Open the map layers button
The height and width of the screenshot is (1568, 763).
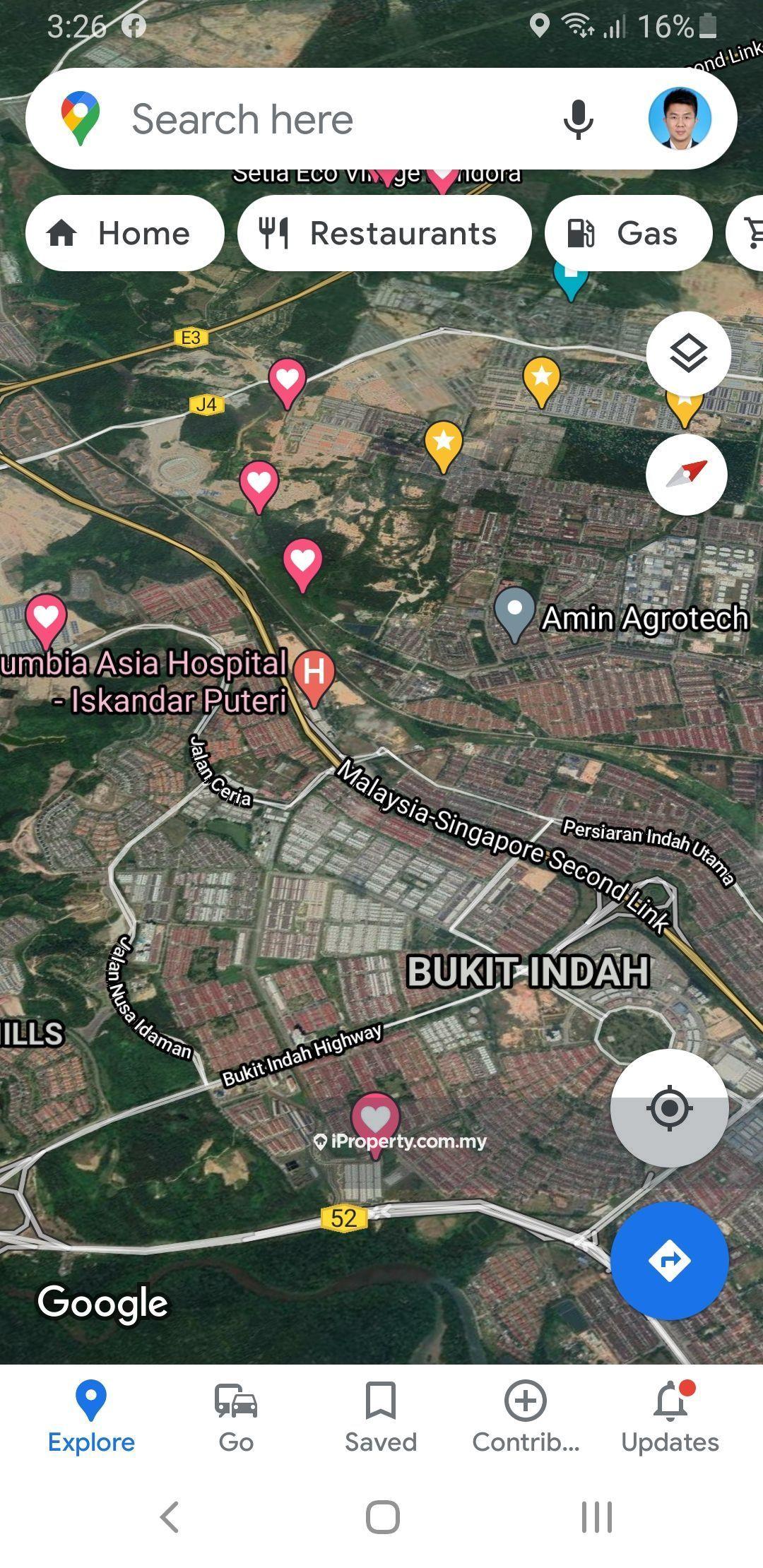(687, 353)
